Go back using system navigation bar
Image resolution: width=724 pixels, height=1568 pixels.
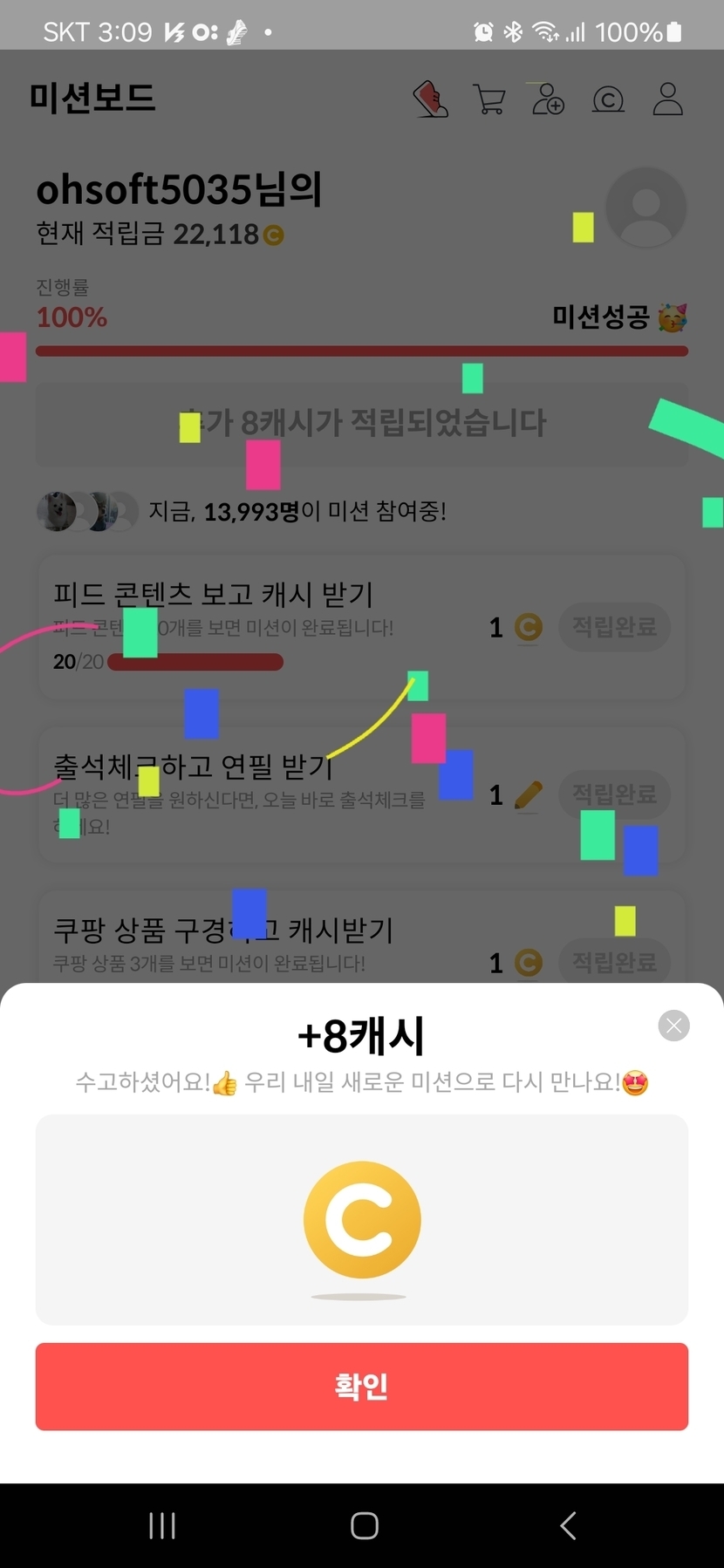point(568,1525)
